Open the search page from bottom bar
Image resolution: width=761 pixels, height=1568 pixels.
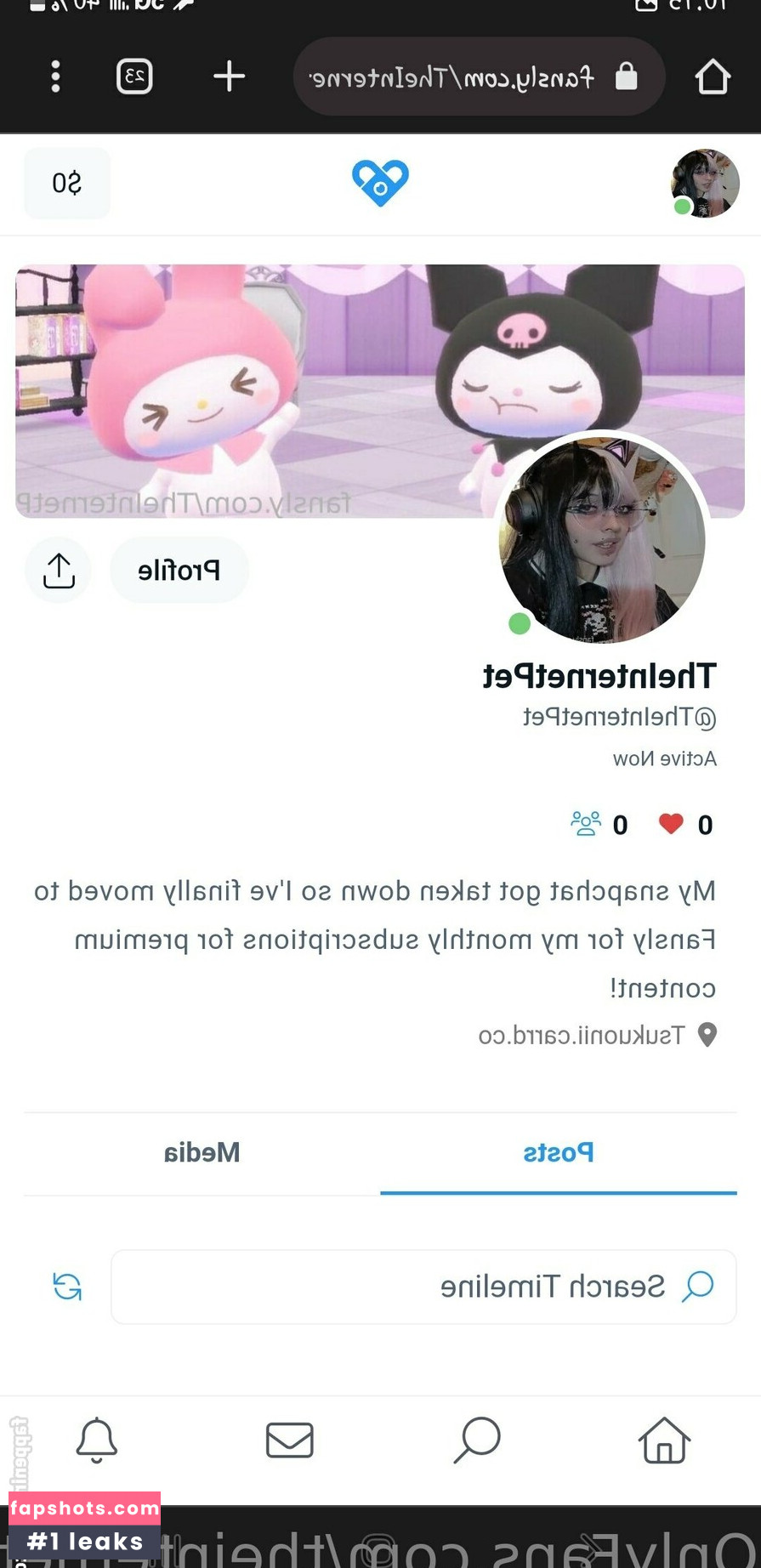pyautogui.click(x=477, y=1440)
